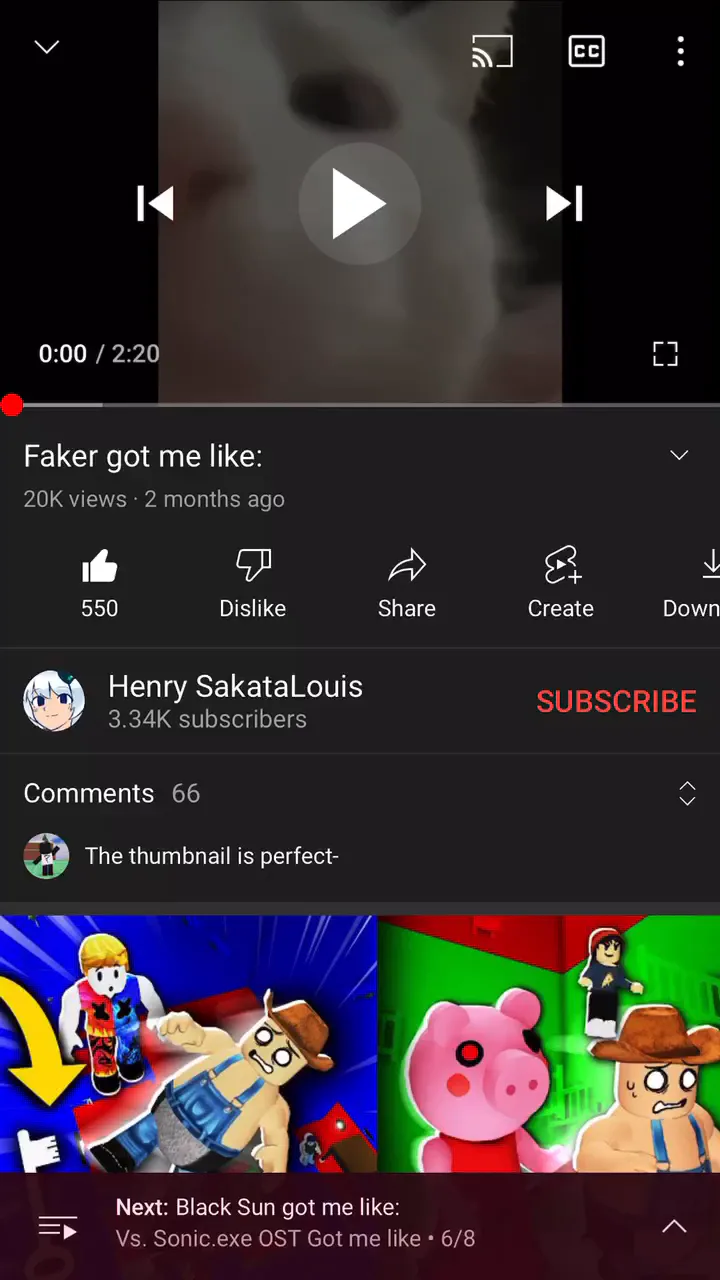
Task: Open the Roblox cowboy video with yellow arrow
Action: (188, 1043)
